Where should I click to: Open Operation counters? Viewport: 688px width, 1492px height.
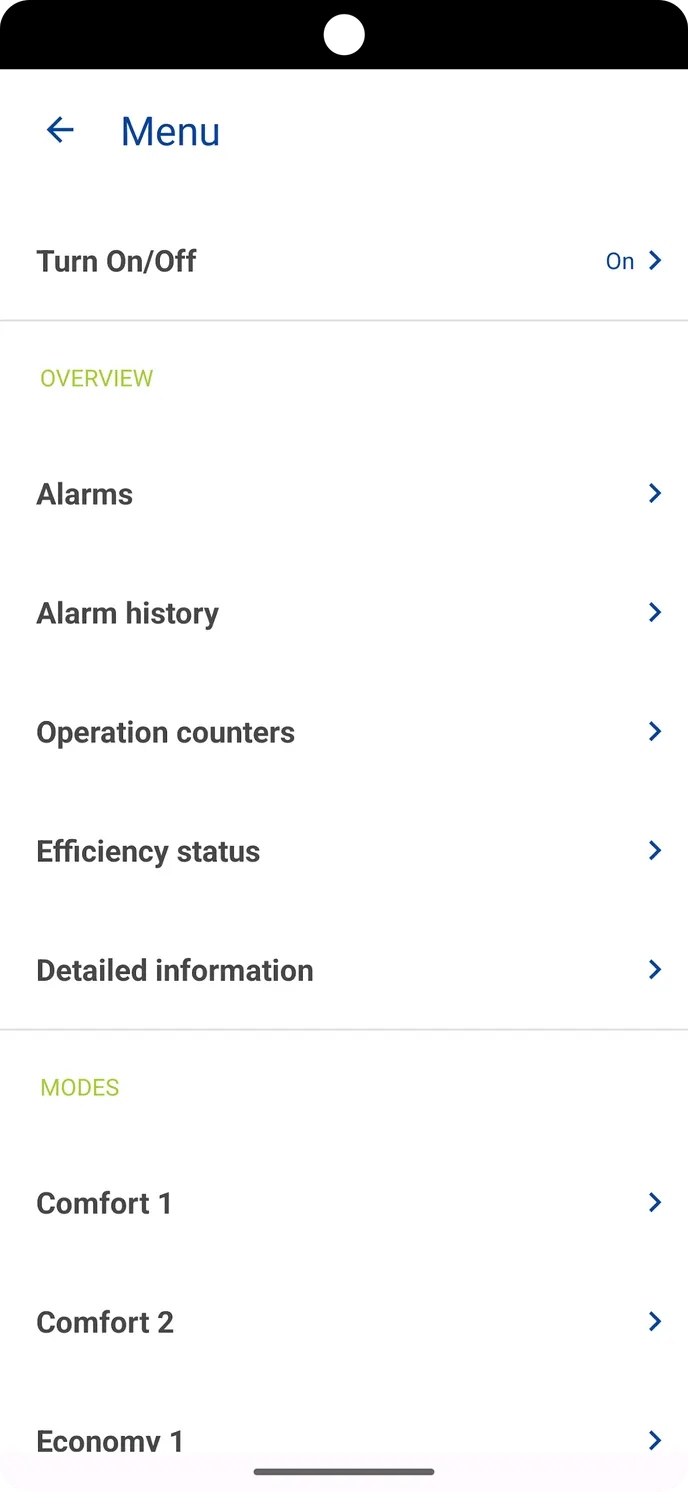point(344,732)
